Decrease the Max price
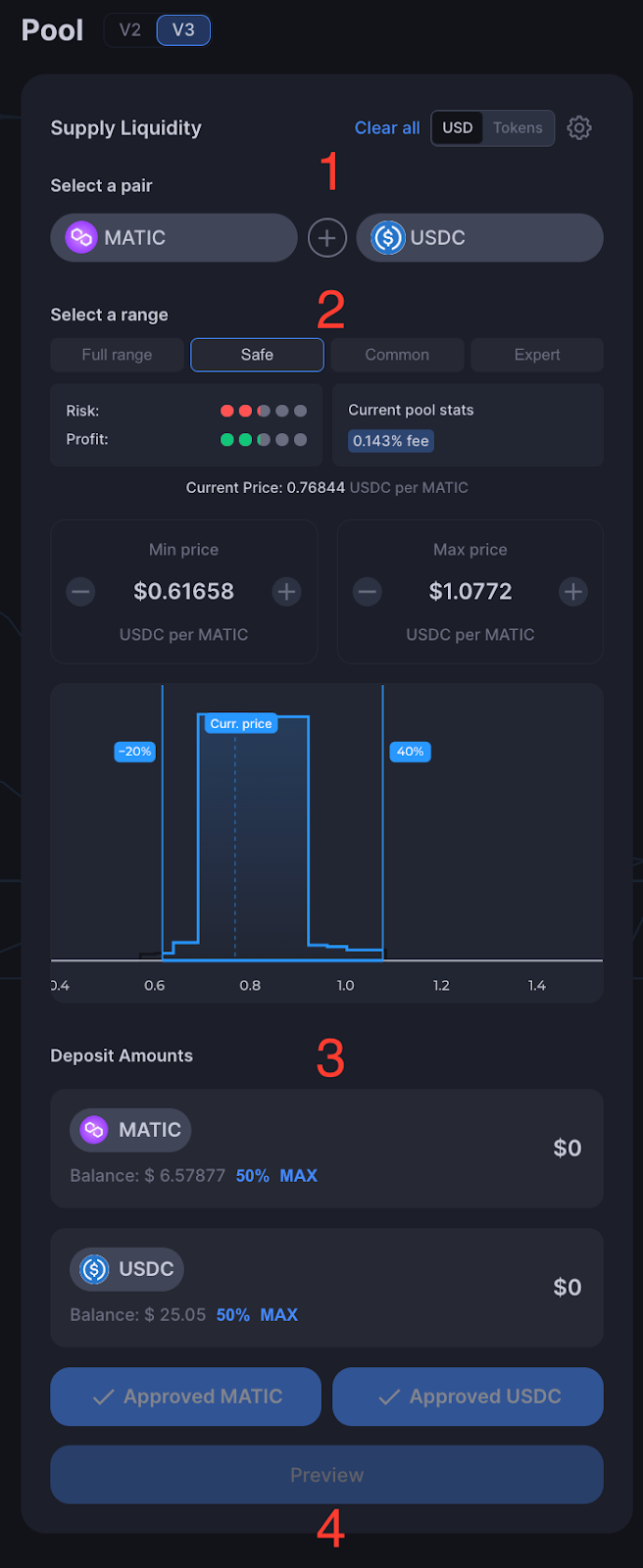Viewport: 643px width, 1568px height. point(368,592)
